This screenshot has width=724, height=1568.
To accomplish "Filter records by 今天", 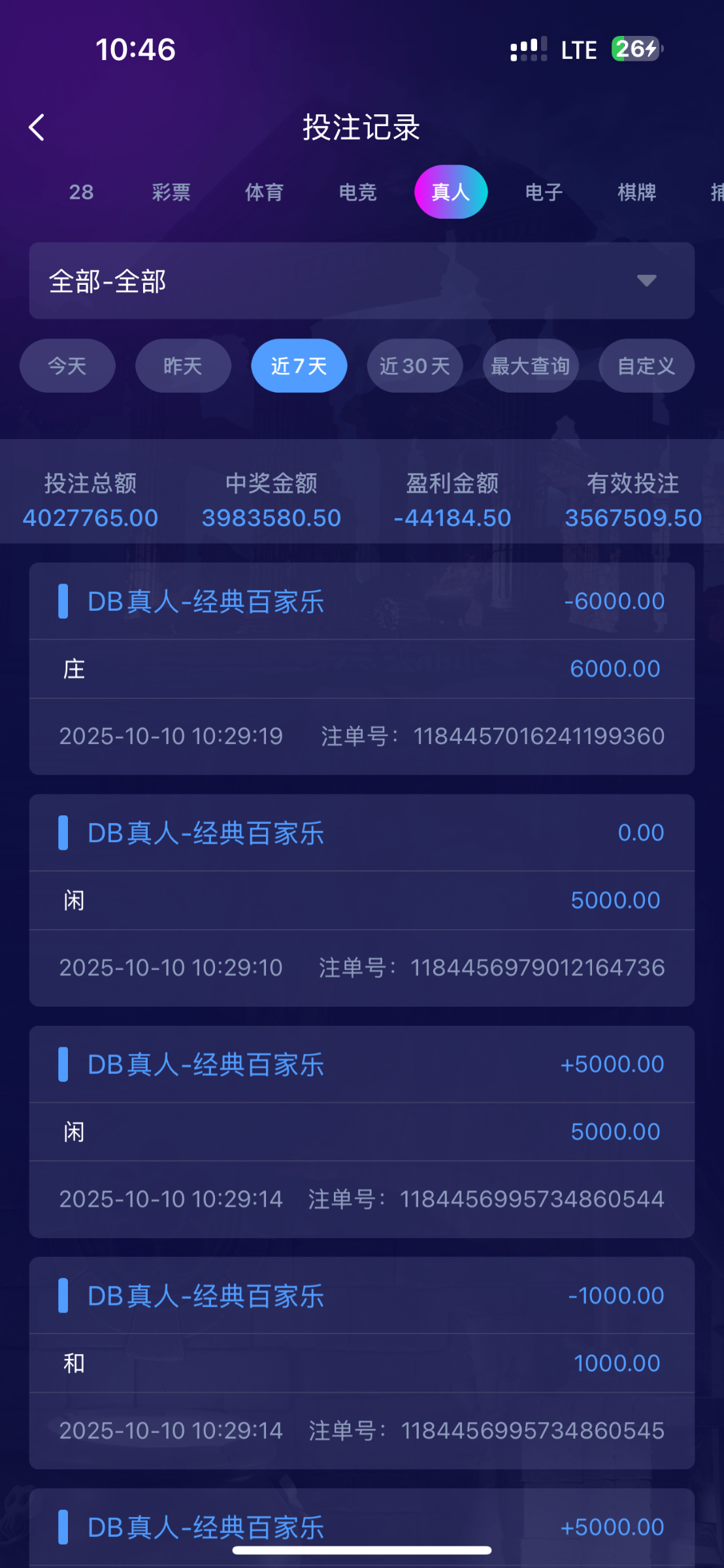I will (x=67, y=366).
